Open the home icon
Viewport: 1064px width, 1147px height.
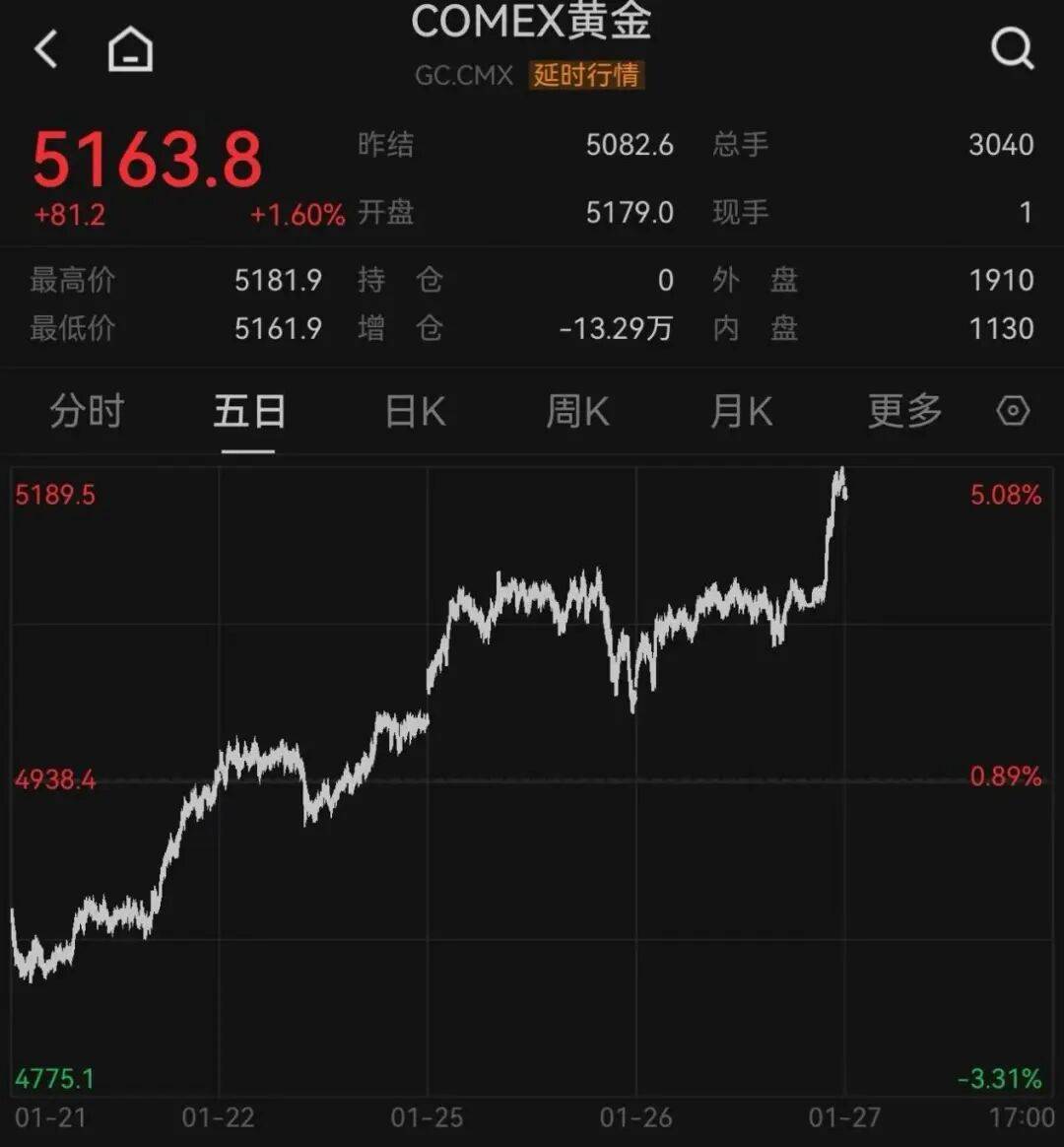(x=130, y=48)
